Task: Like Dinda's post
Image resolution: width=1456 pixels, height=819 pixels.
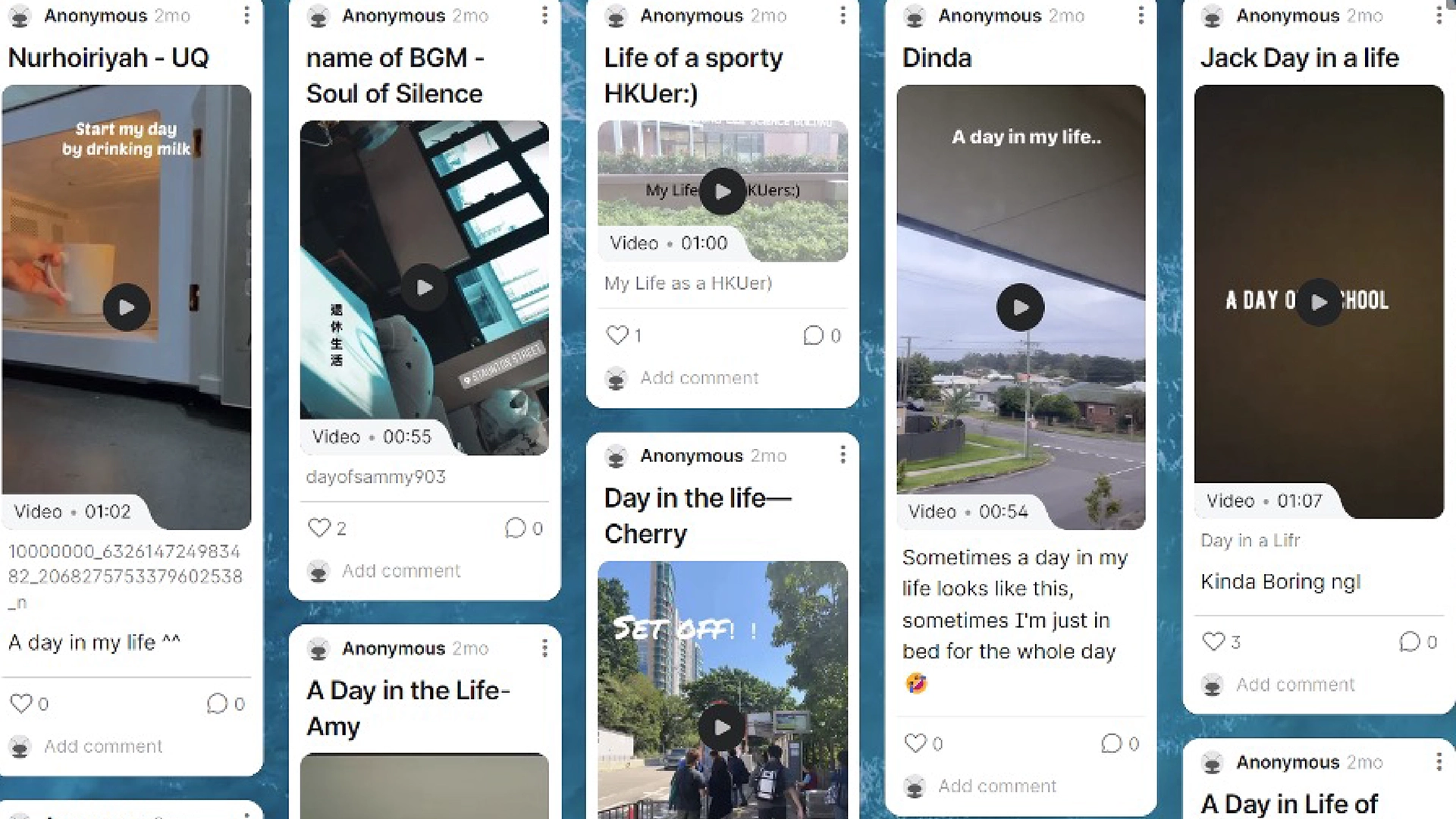Action: 915,743
